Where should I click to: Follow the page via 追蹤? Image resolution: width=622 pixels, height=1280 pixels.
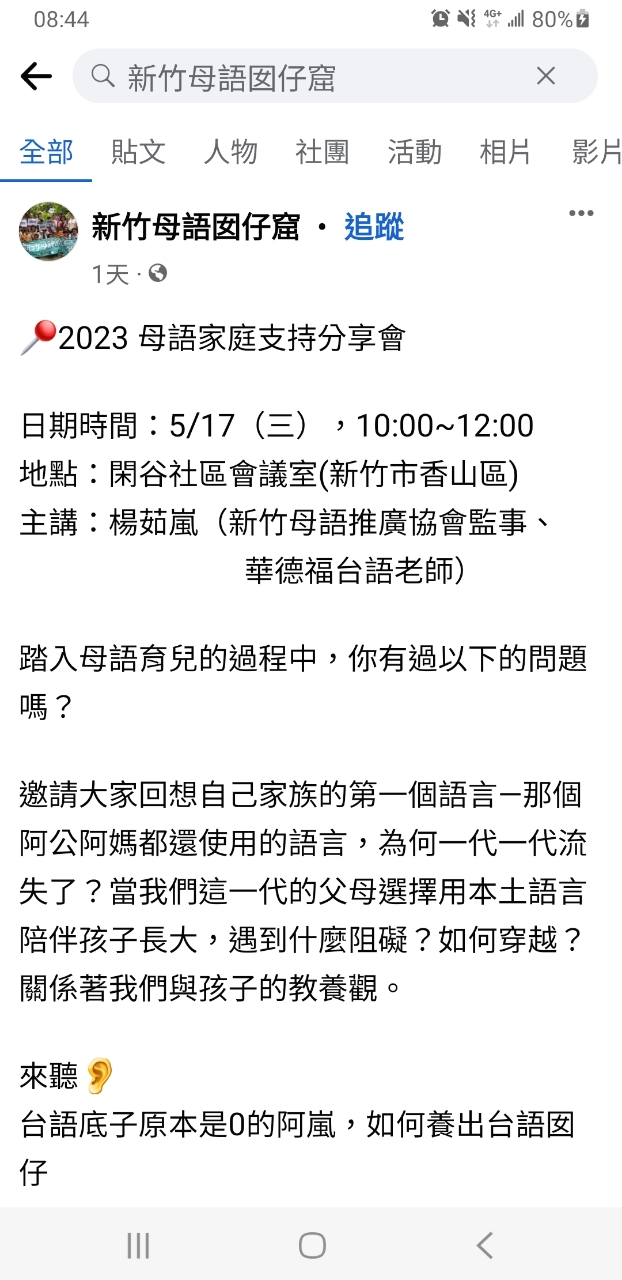(374, 228)
